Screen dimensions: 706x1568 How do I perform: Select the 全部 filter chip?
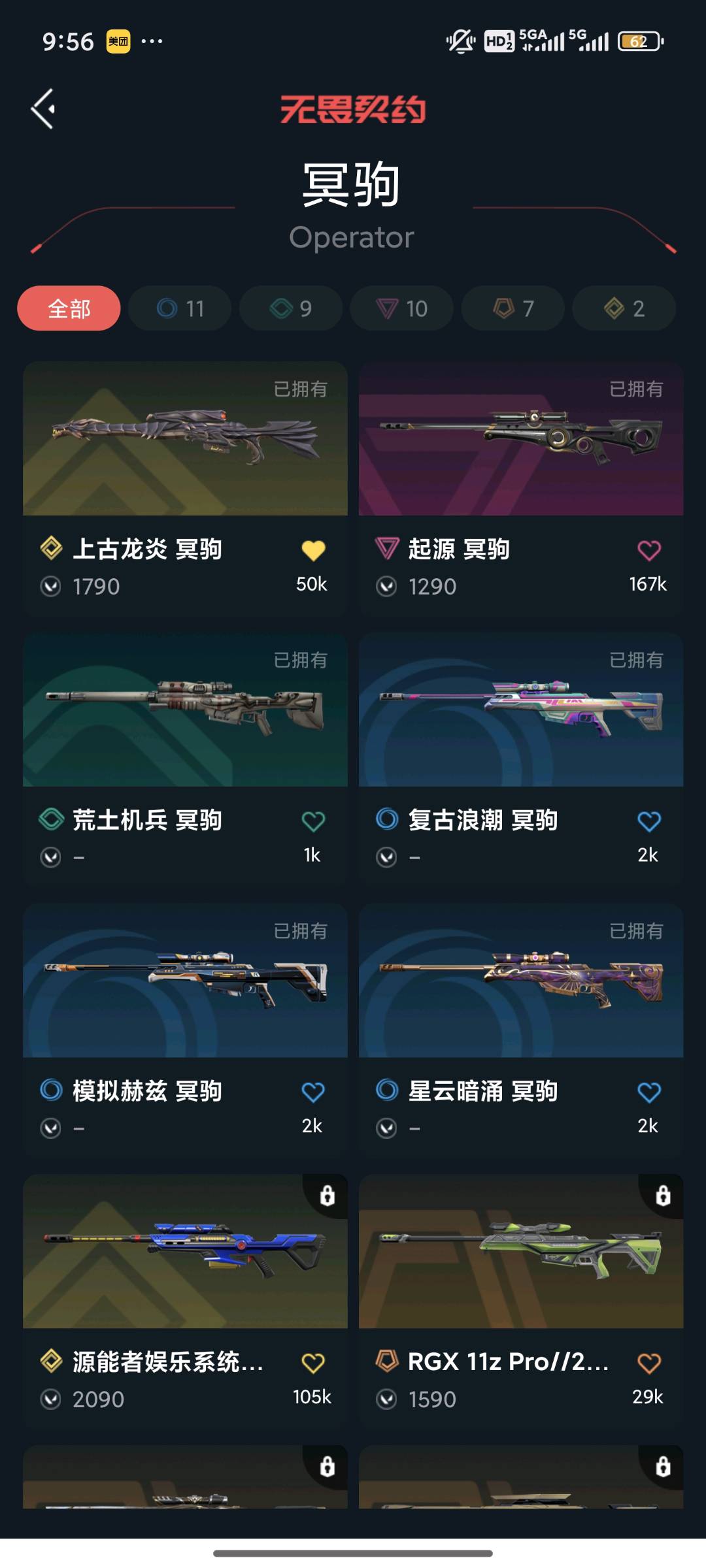click(69, 308)
